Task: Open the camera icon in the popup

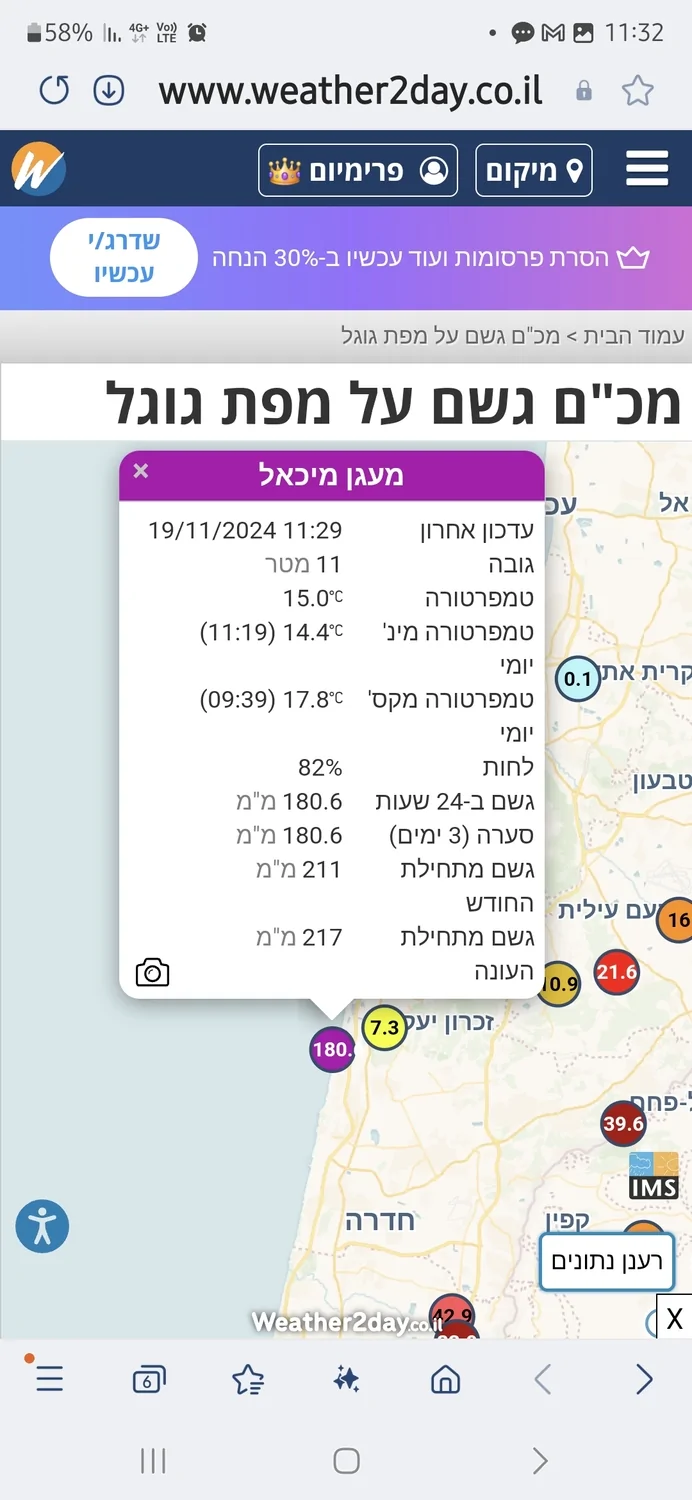Action: coord(152,973)
